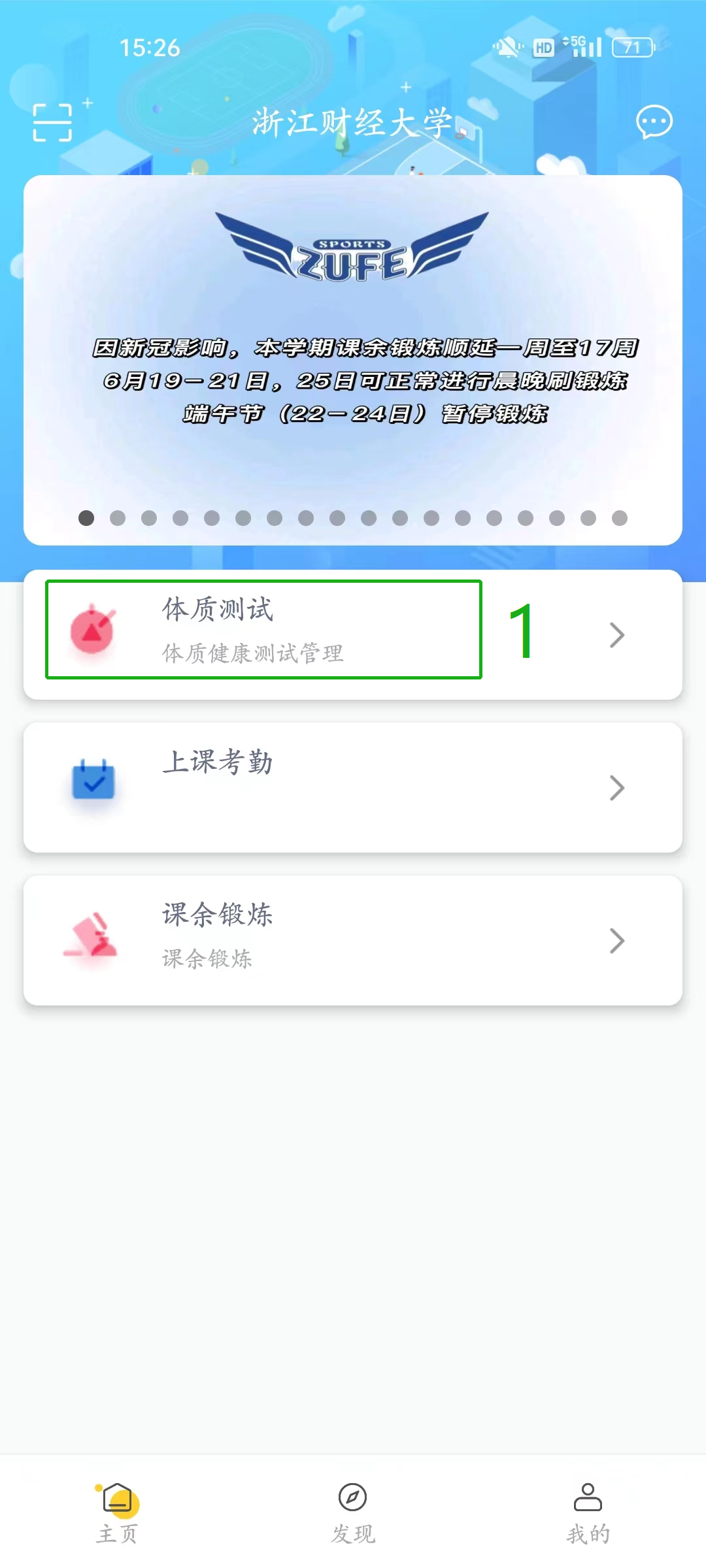The height and width of the screenshot is (1568, 706).
Task: Open the QR scan icon
Action: pos(52,122)
